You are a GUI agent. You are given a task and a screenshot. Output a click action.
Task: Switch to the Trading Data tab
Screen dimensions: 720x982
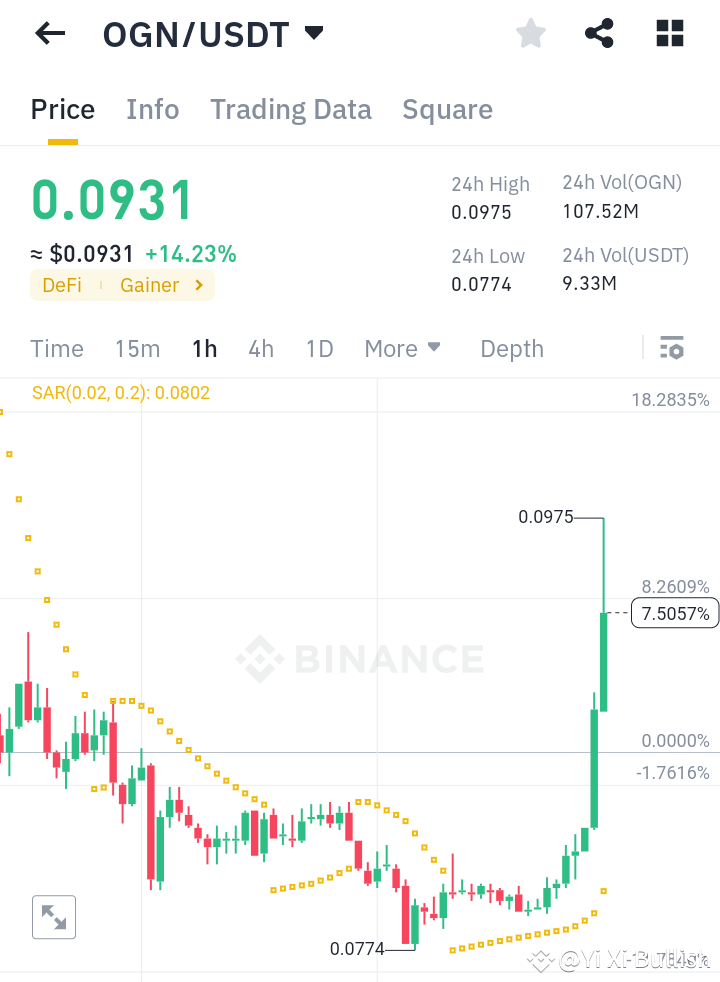pos(290,109)
